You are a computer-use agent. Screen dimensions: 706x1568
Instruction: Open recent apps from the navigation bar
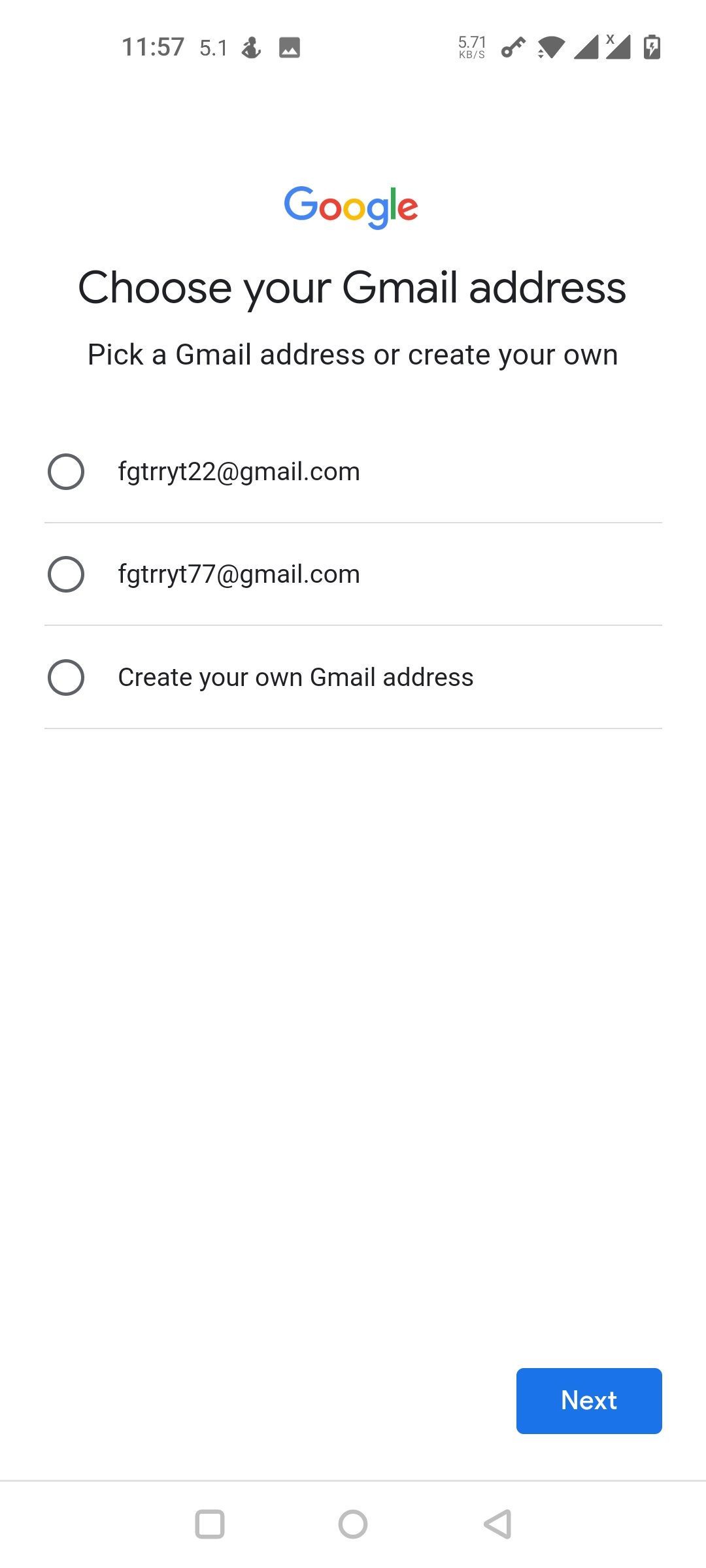[x=210, y=1524]
